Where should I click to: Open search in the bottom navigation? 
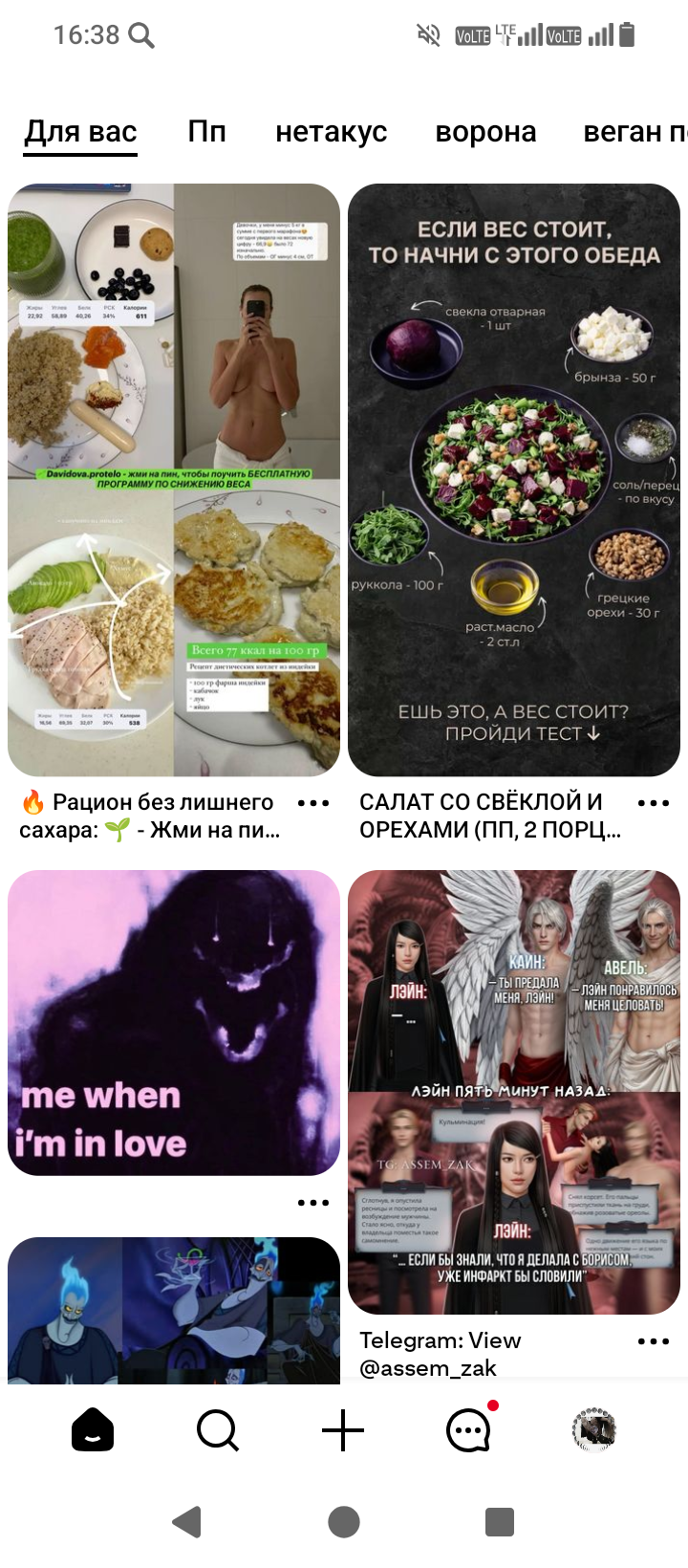coord(218,1430)
